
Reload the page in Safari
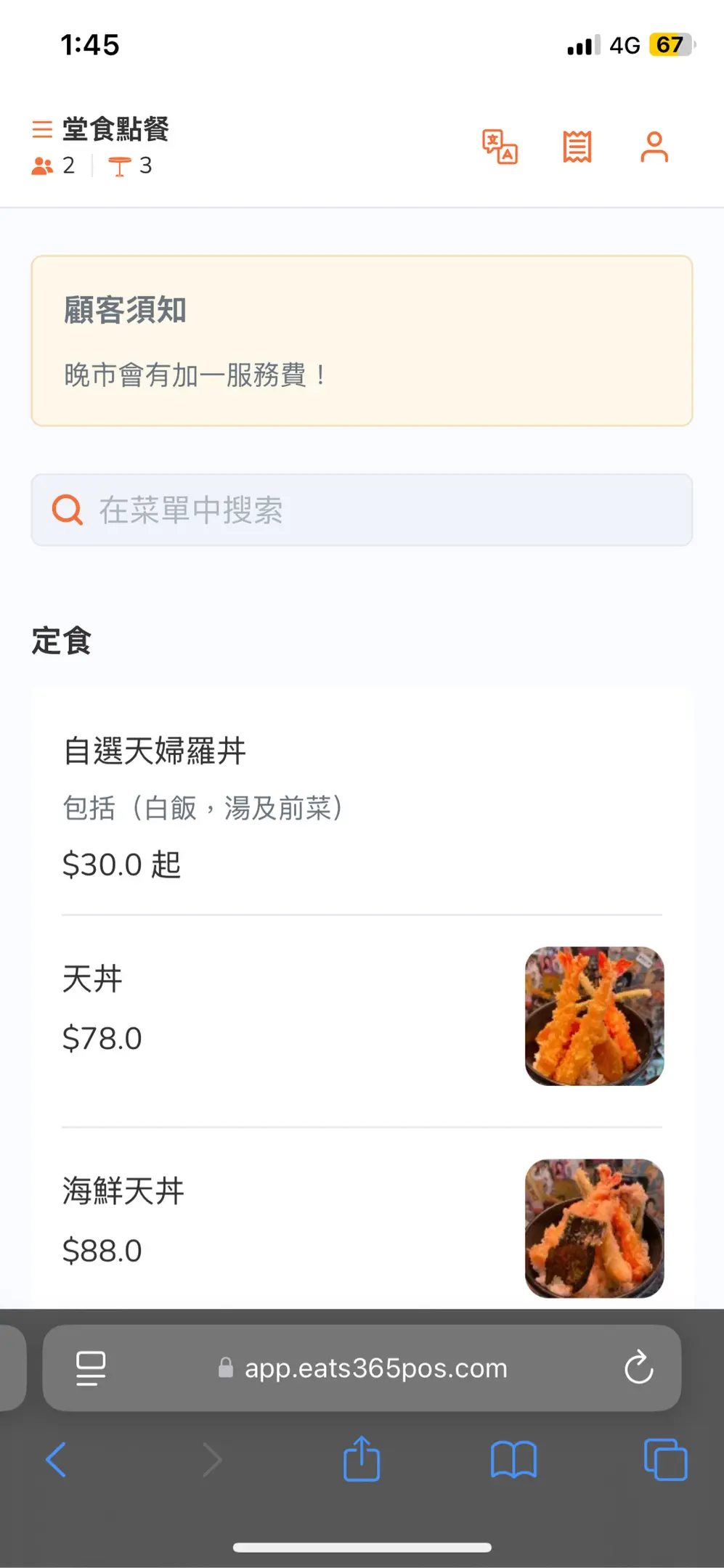point(638,1368)
